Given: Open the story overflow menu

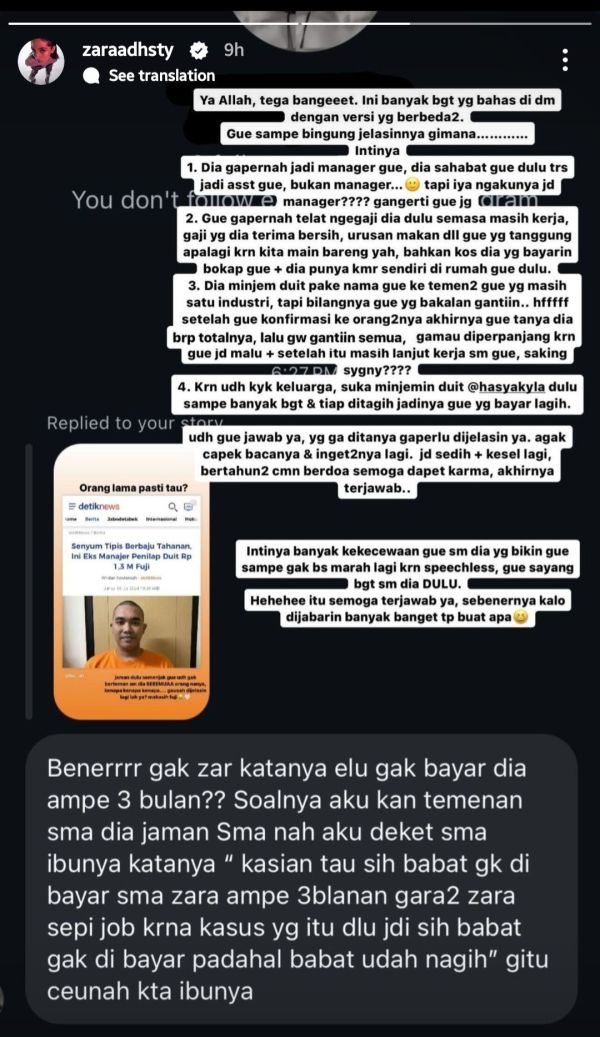Looking at the screenshot, I should [565, 60].
